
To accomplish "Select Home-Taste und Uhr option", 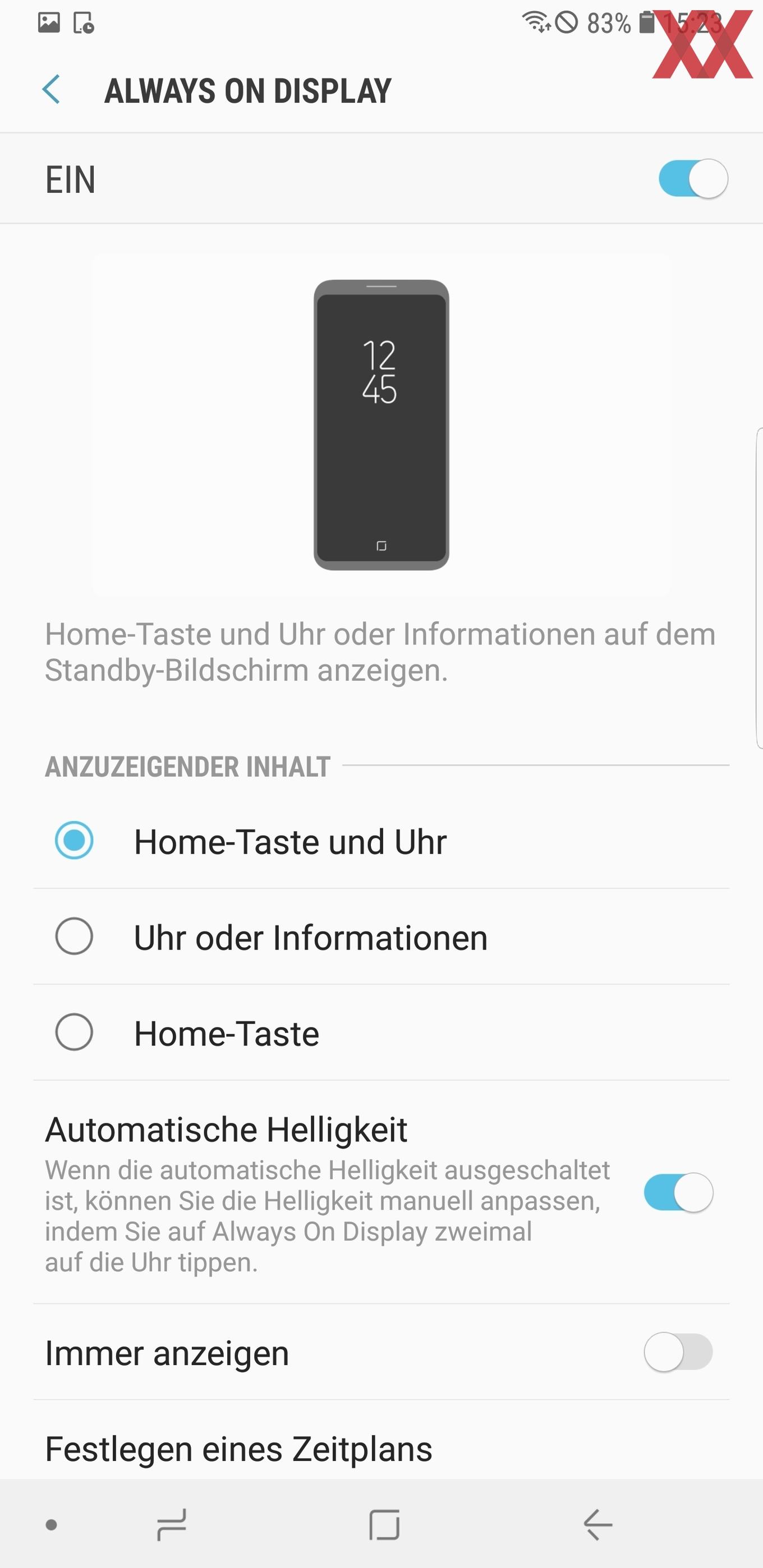I will [381, 841].
